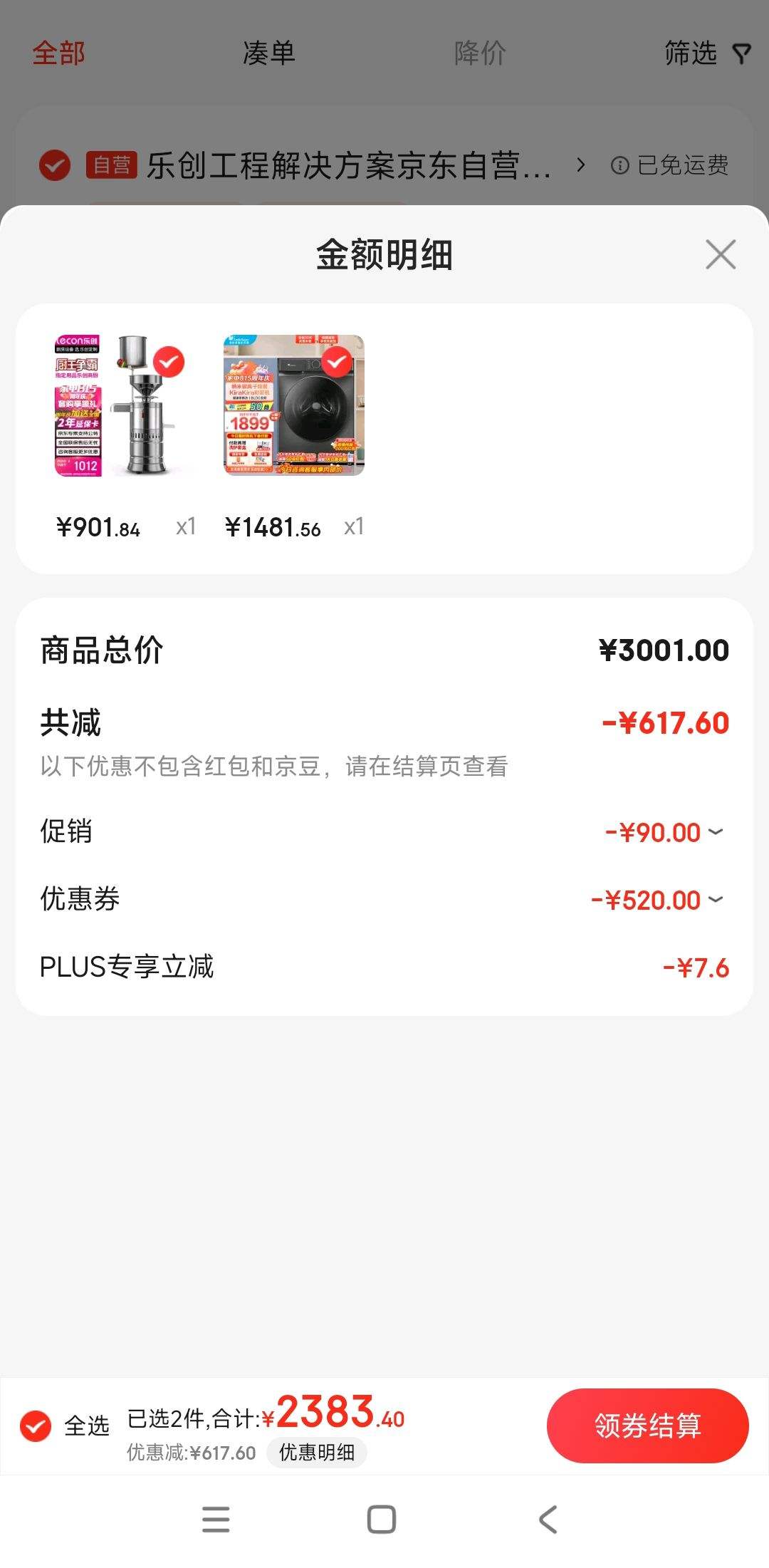Open recent apps from navigation bar
Screen dimensions: 769x1568
click(216, 1520)
